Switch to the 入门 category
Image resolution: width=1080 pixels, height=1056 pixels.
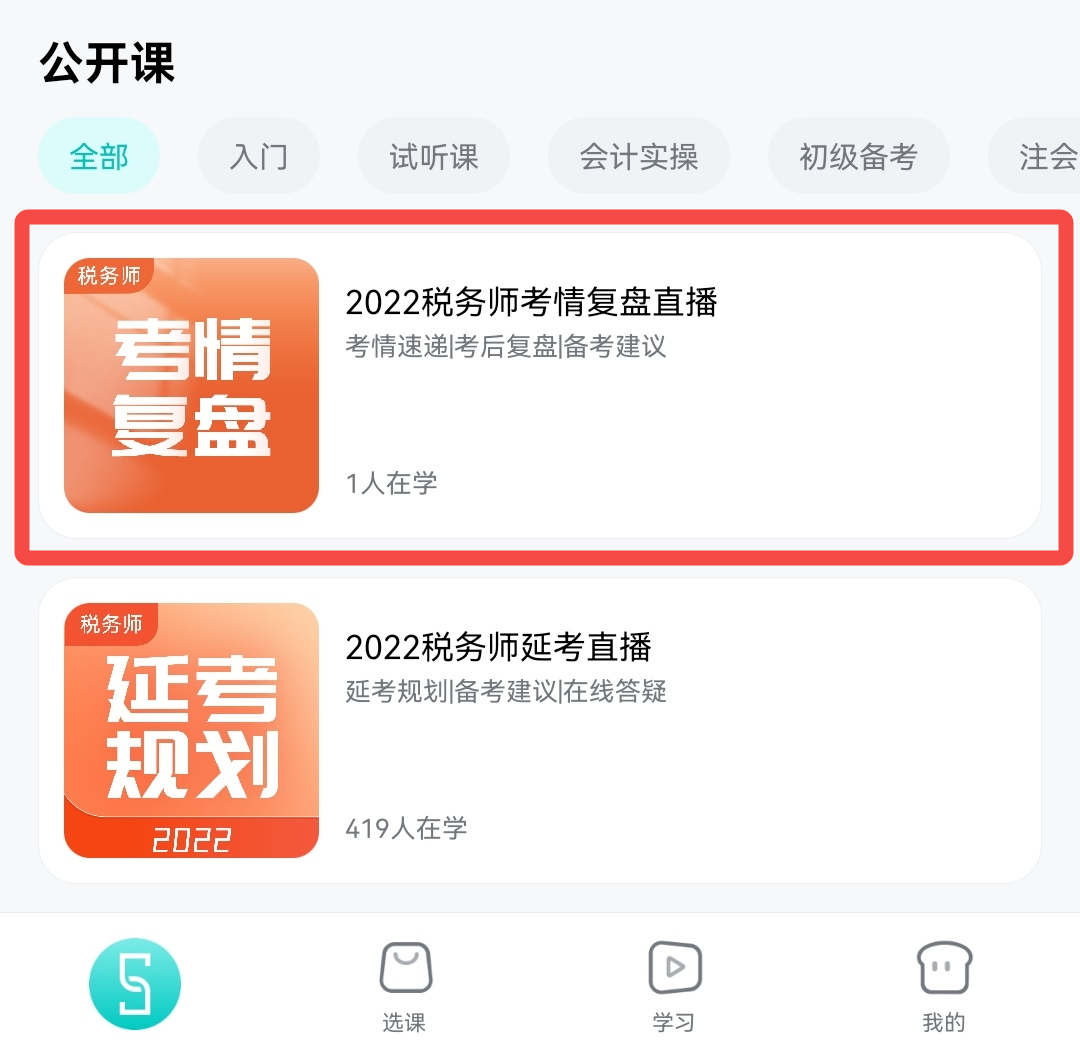259,157
